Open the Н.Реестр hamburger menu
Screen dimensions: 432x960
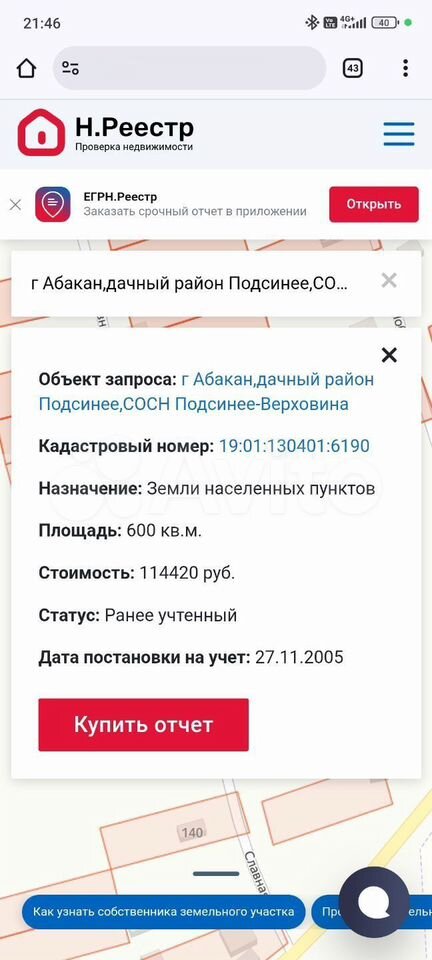click(399, 133)
